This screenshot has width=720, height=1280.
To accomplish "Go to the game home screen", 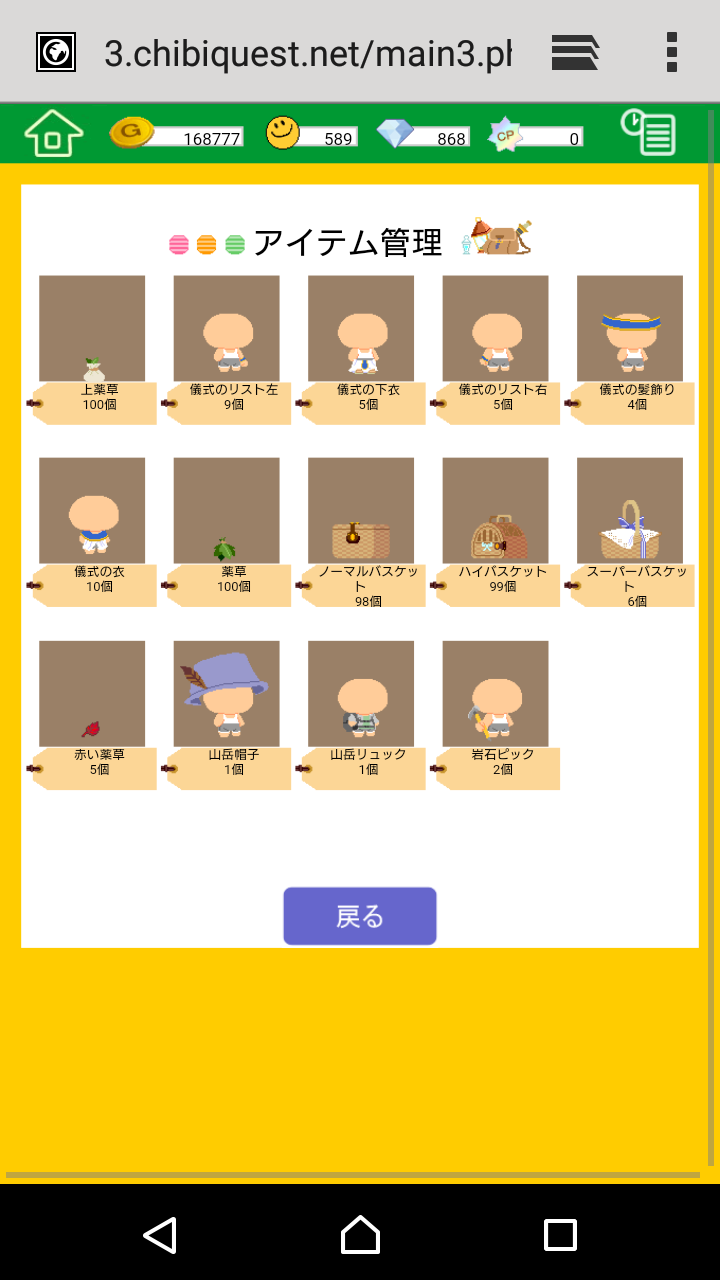I will pyautogui.click(x=53, y=133).
